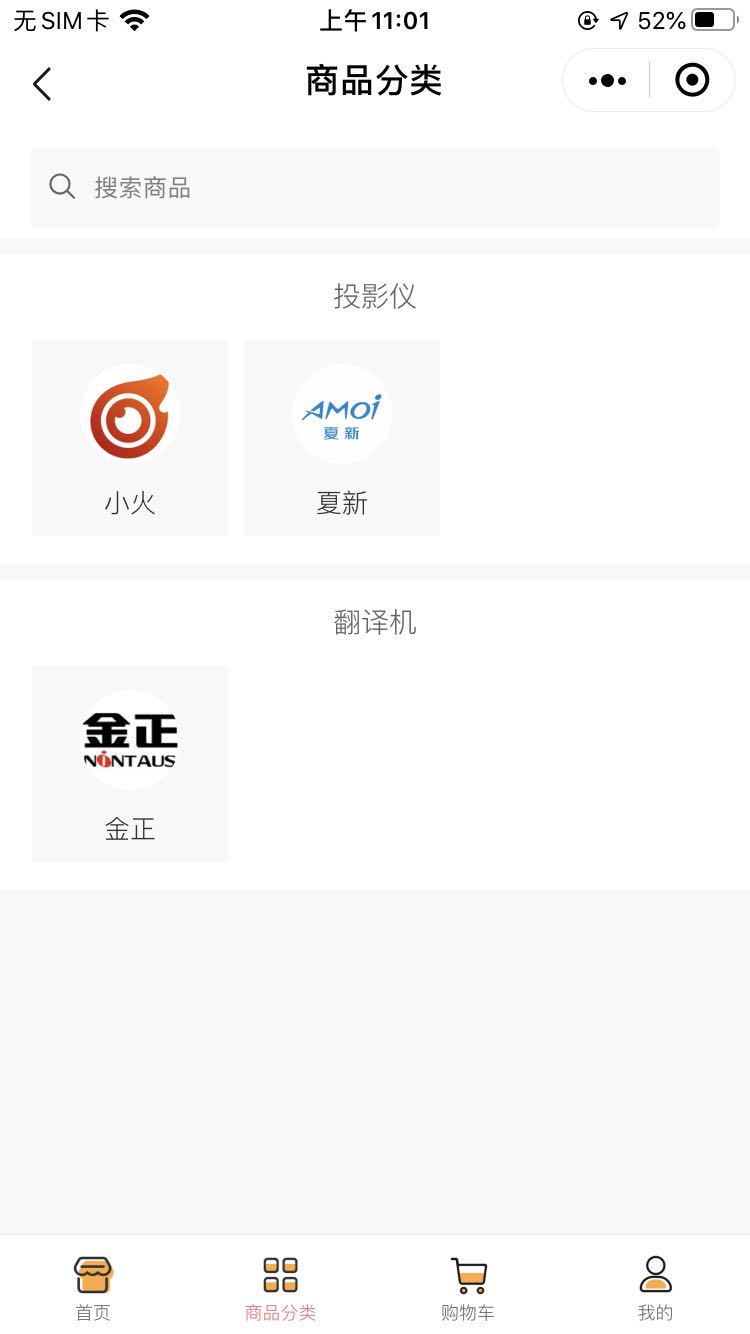Switch to the 首页 tab

coord(93,1289)
